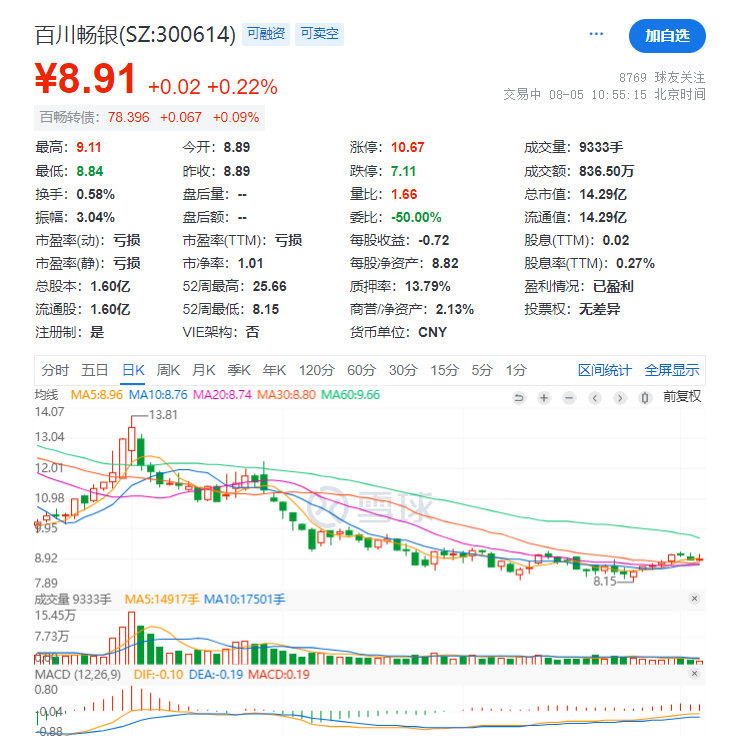Open the 百畅转债 convertible bond quote
This screenshot has height=736, width=736.
tap(69, 117)
